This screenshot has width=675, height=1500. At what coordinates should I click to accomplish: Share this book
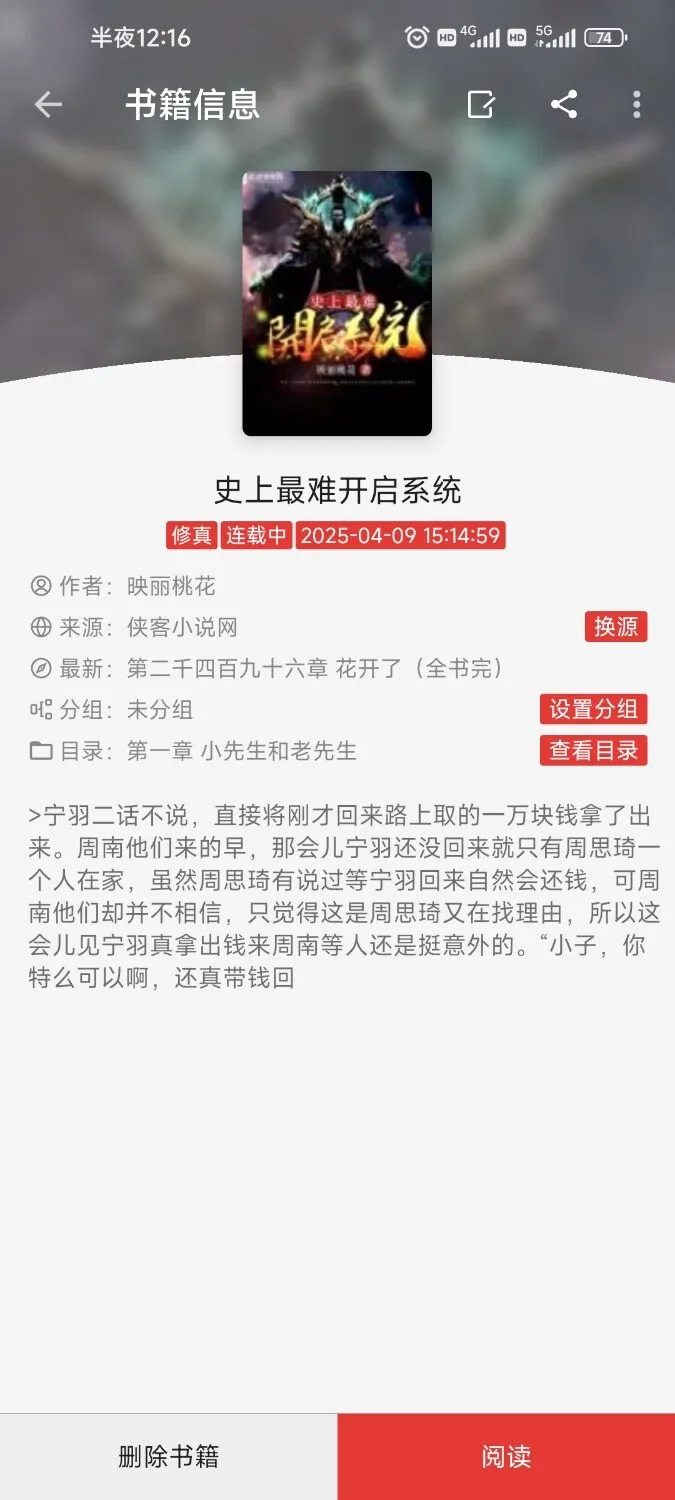point(564,104)
